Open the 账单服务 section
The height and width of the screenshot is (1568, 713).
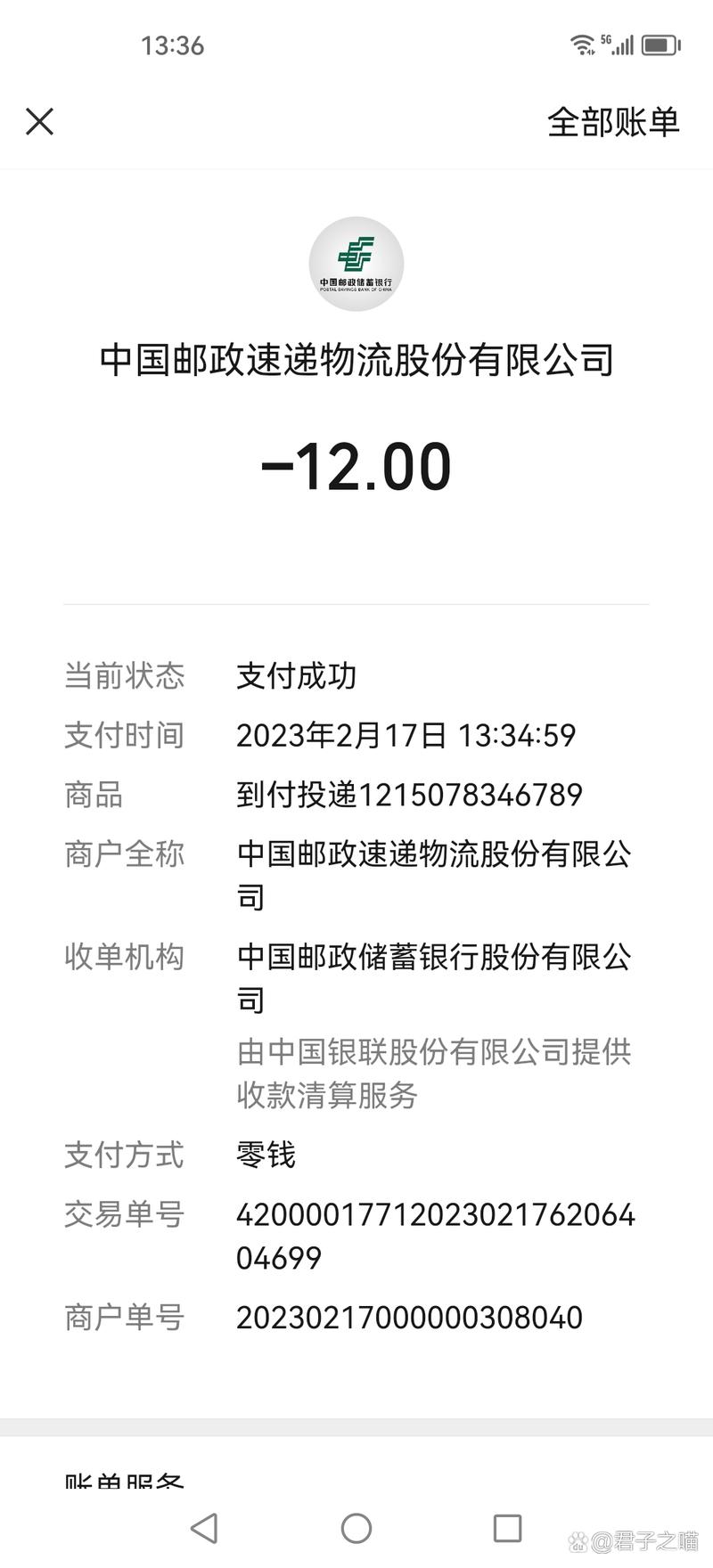[x=123, y=1479]
